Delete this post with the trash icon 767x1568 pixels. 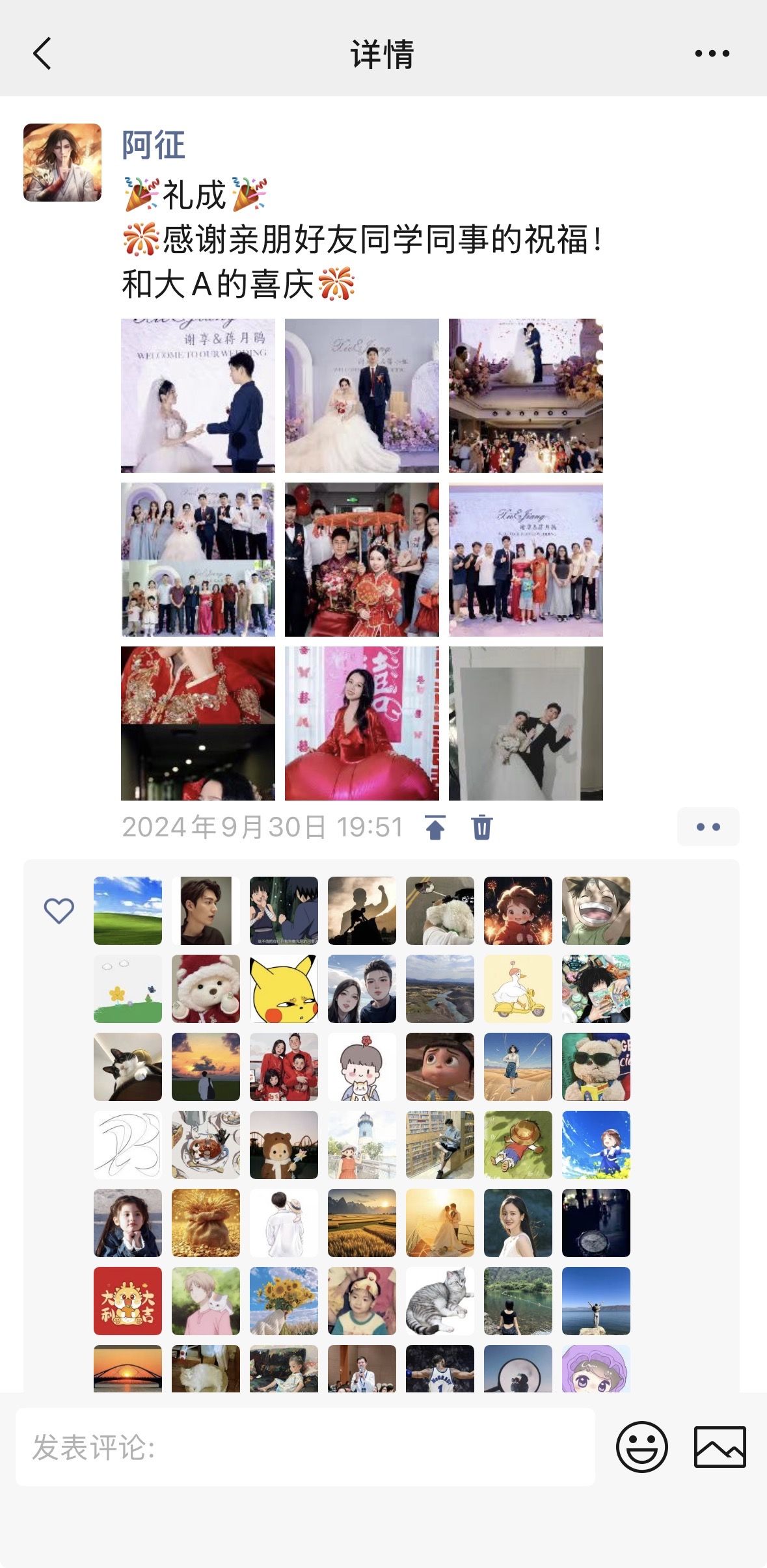click(x=482, y=827)
